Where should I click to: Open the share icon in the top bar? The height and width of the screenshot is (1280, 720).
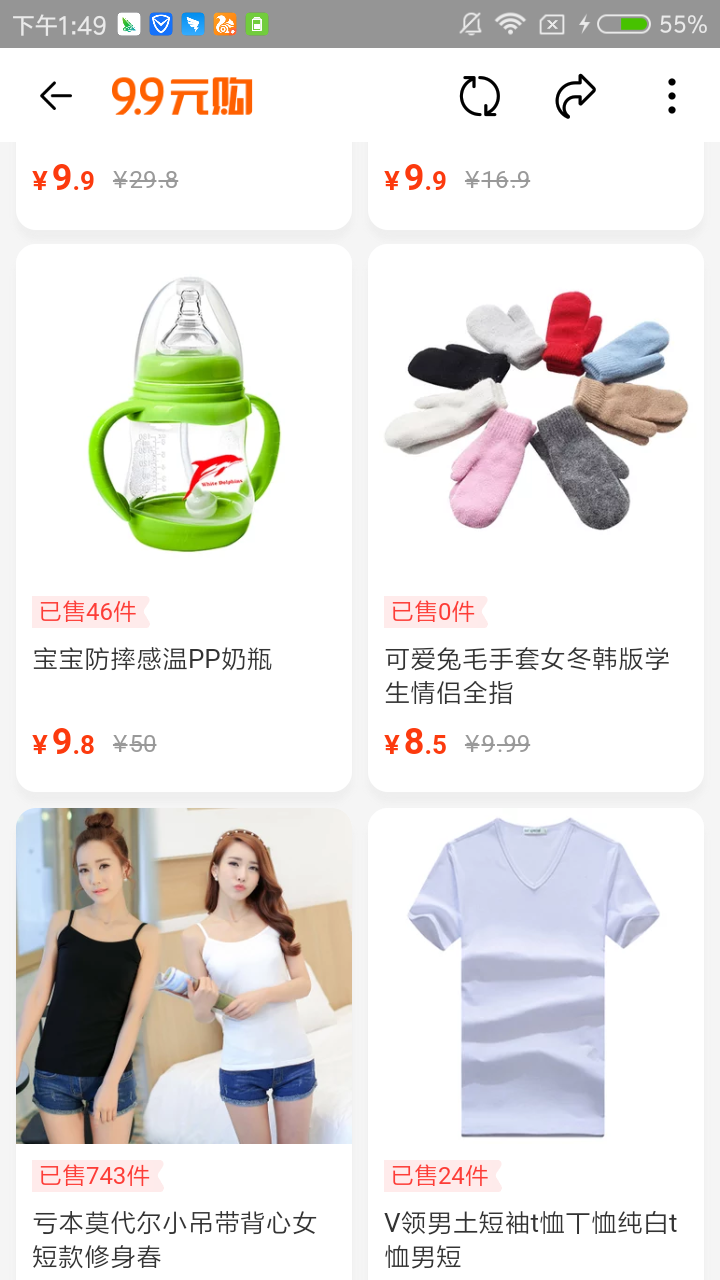pyautogui.click(x=575, y=95)
